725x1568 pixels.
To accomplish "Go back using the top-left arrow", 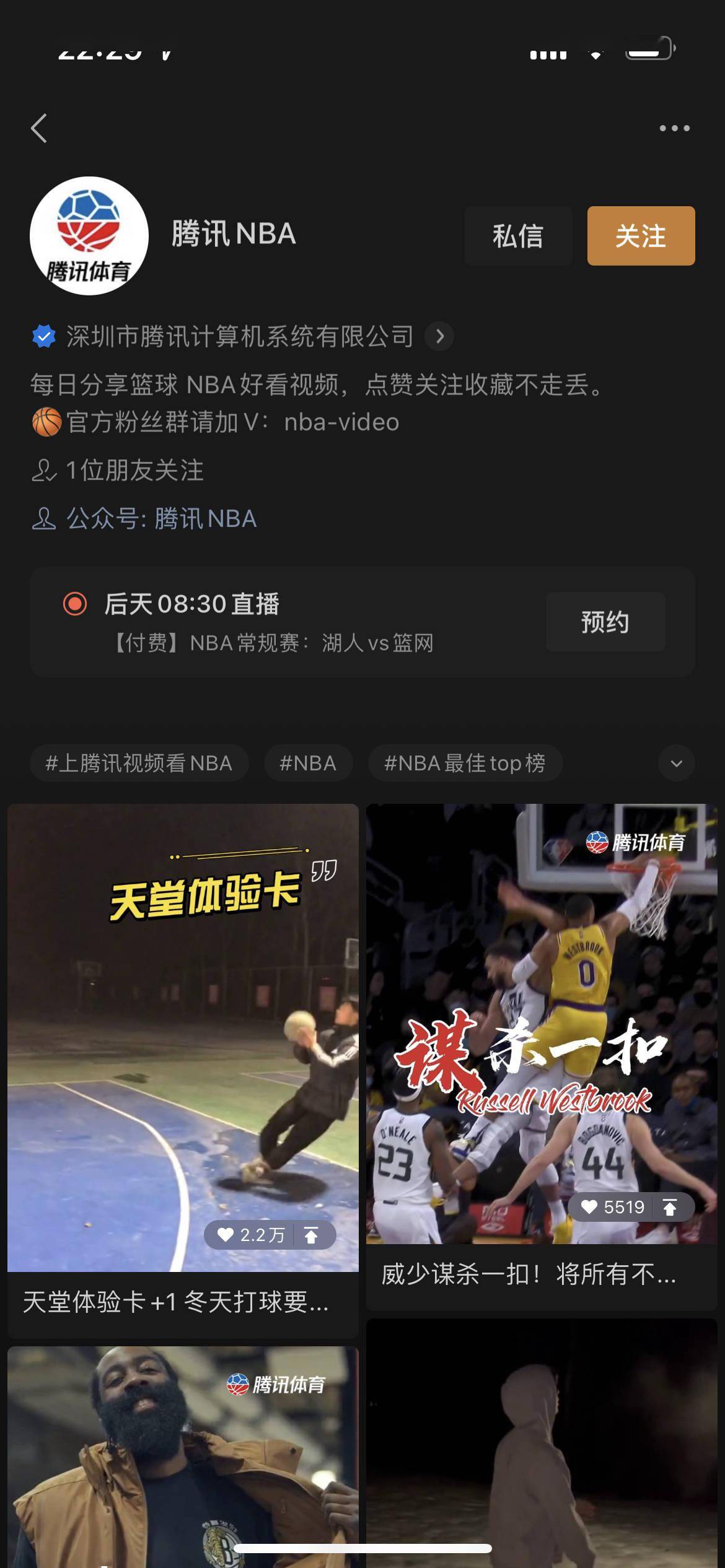I will (39, 128).
